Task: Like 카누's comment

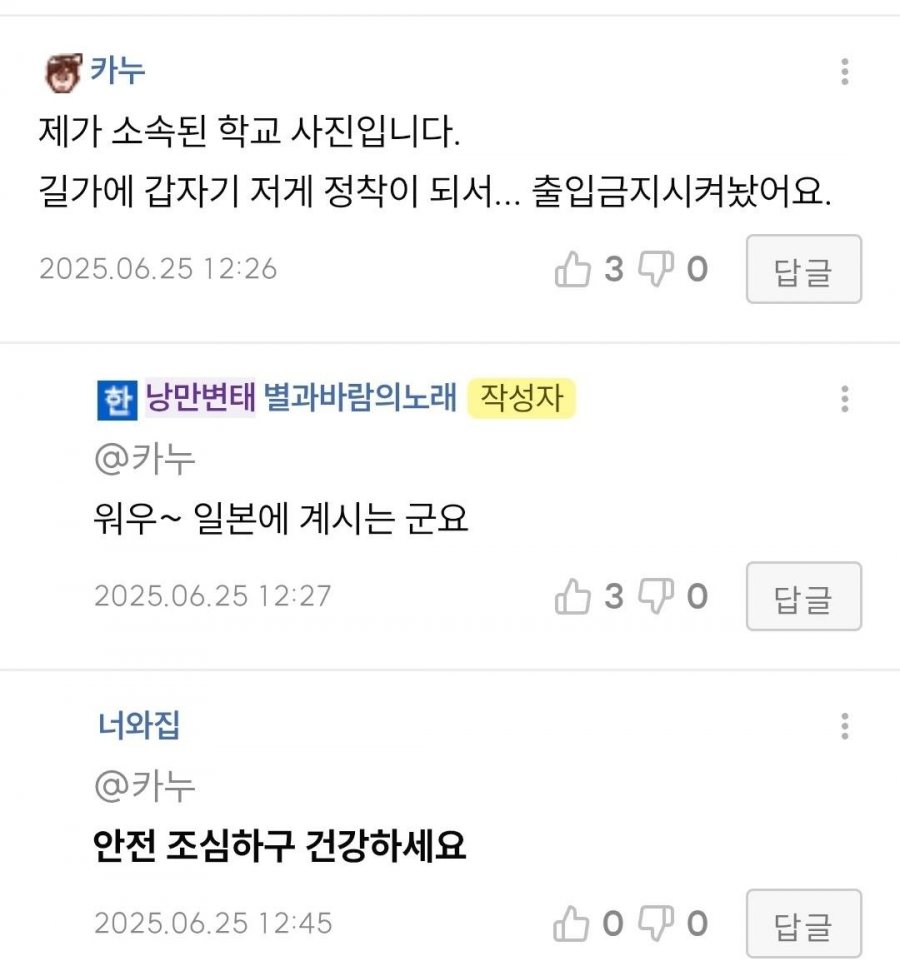Action: [573, 269]
